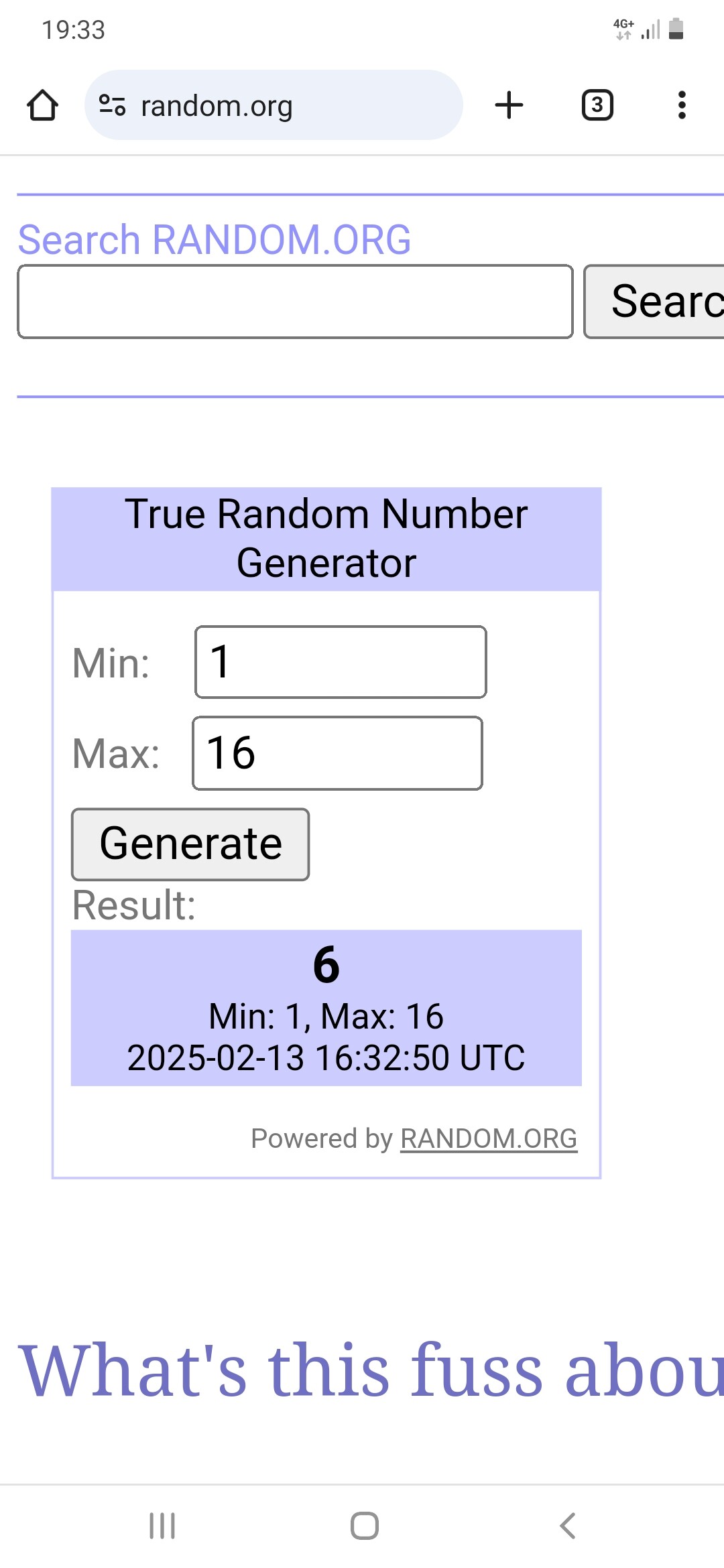The height and width of the screenshot is (1568, 724).
Task: Open a new browser tab
Action: tap(509, 105)
